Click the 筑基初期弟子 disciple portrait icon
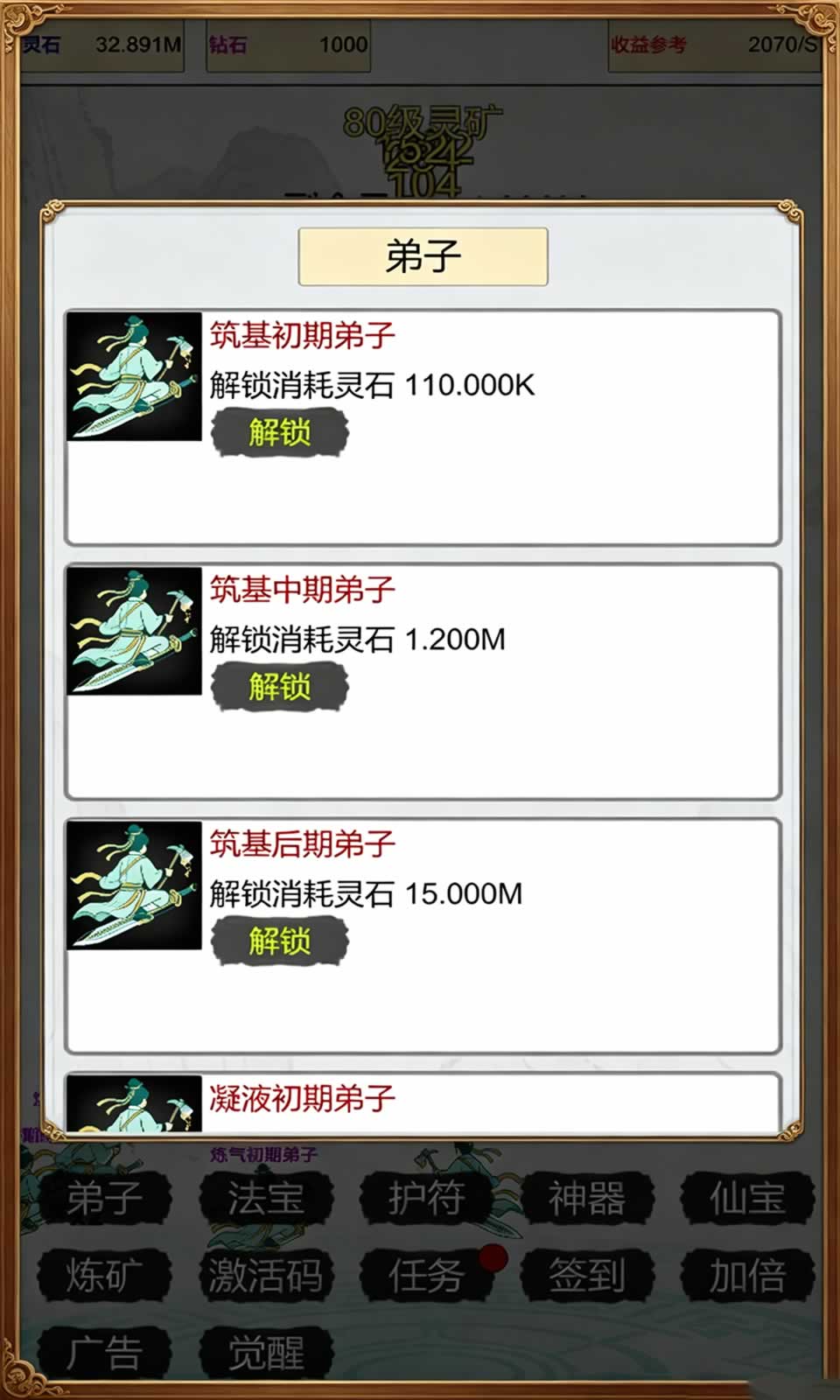The width and height of the screenshot is (840, 1400). [x=133, y=376]
